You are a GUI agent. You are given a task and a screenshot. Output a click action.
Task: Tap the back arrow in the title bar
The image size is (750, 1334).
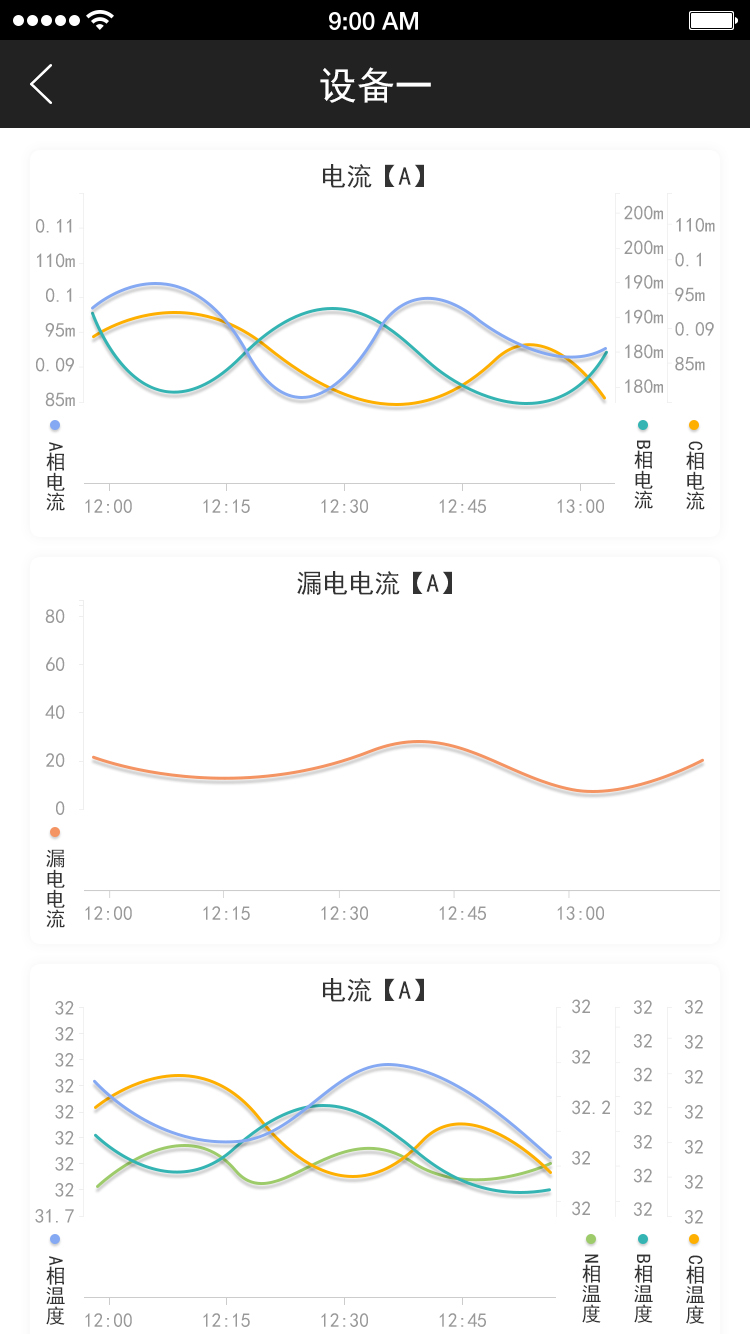[40, 84]
